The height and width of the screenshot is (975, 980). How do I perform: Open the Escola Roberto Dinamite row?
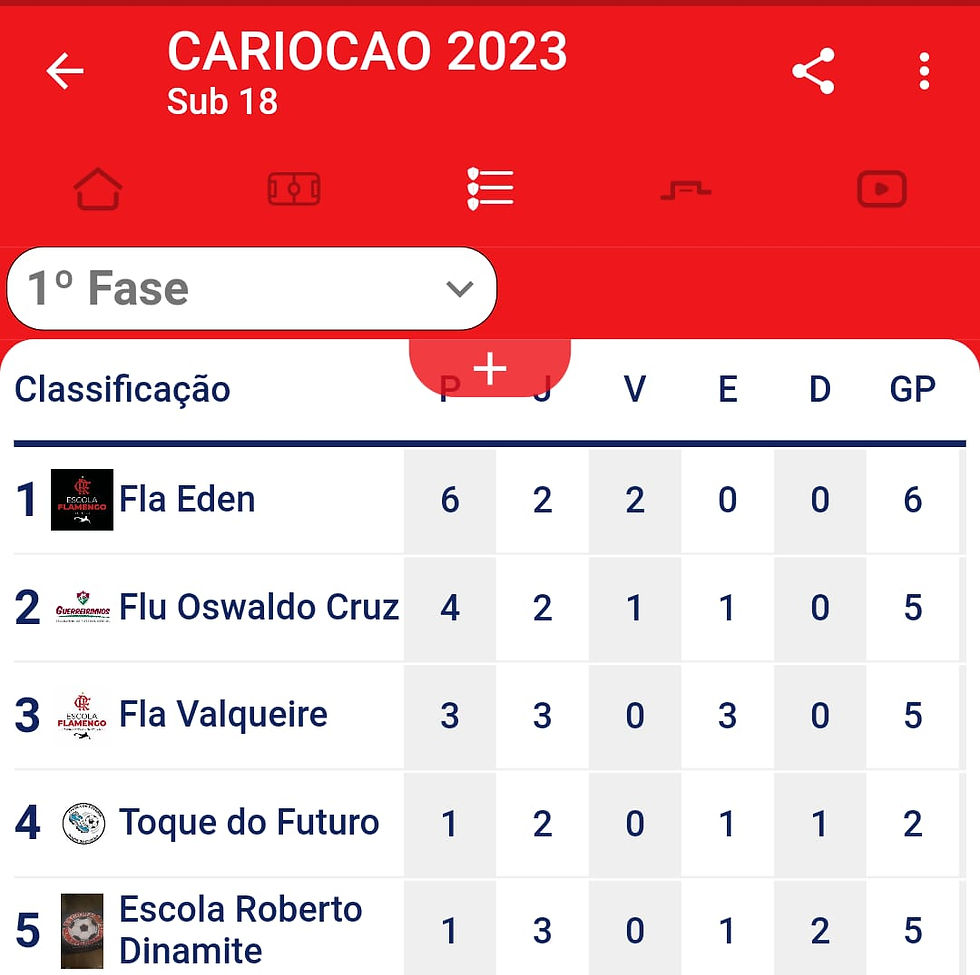[240, 930]
